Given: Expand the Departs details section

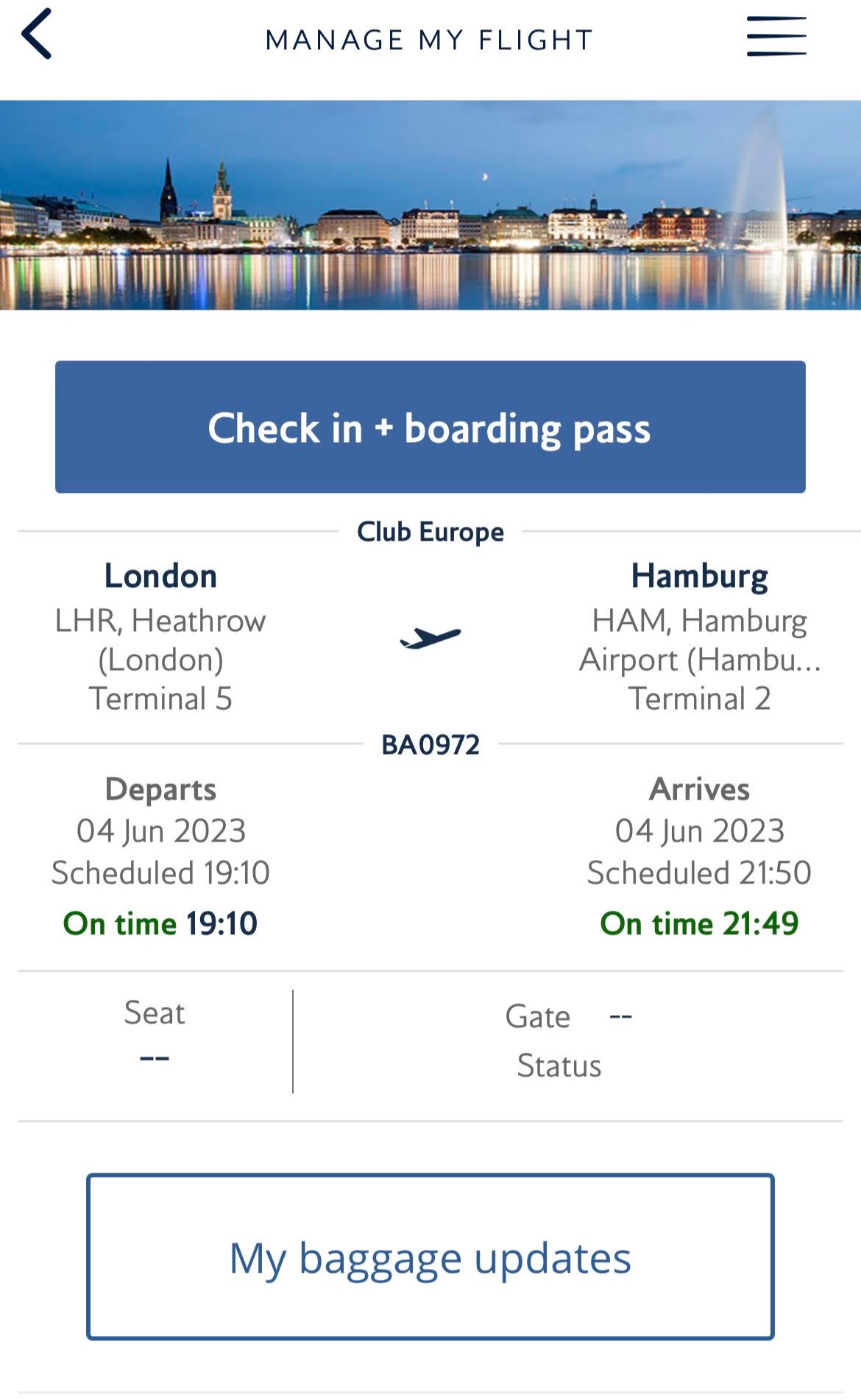Looking at the screenshot, I should (x=160, y=789).
